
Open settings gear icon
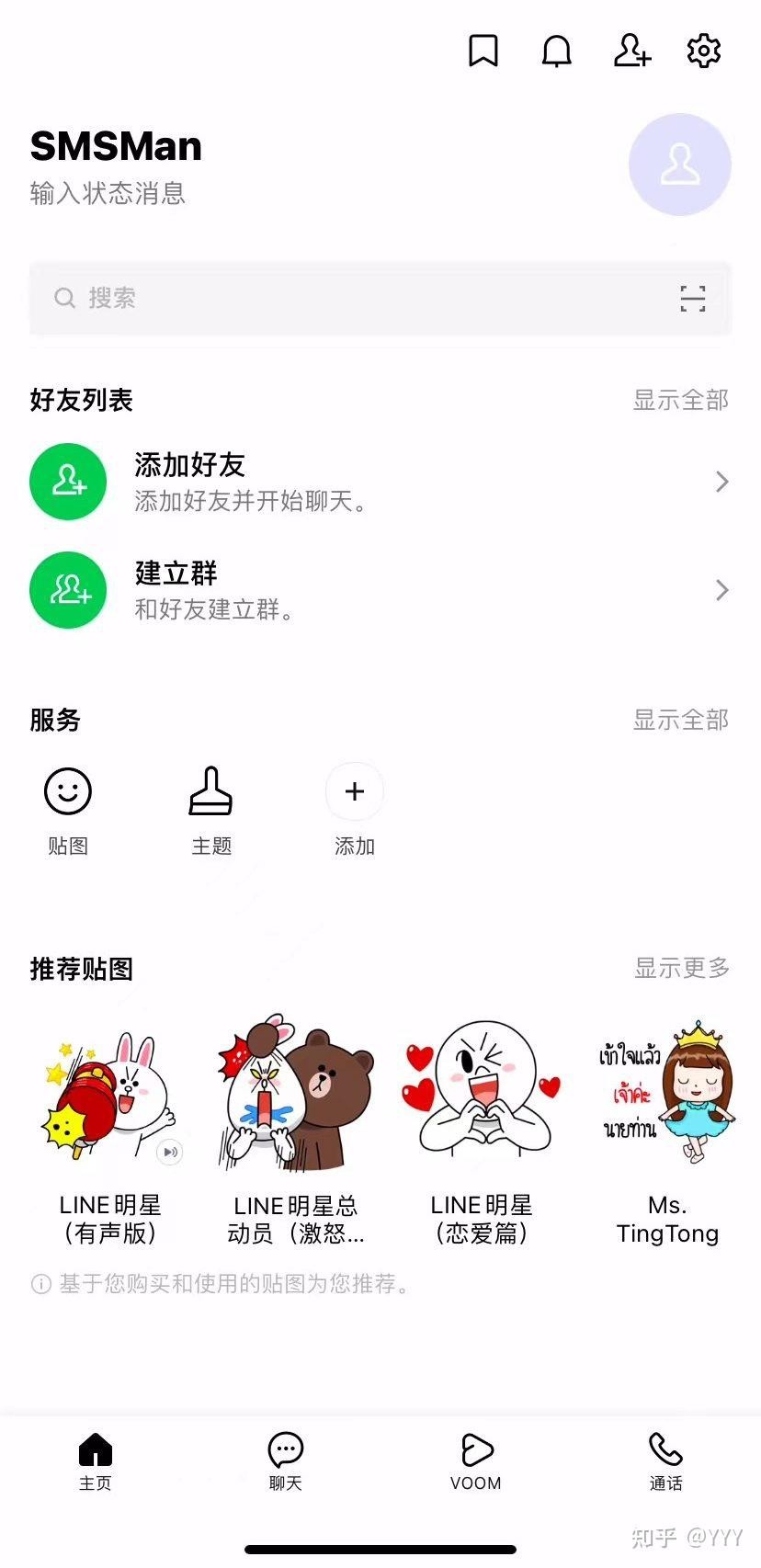pos(704,51)
